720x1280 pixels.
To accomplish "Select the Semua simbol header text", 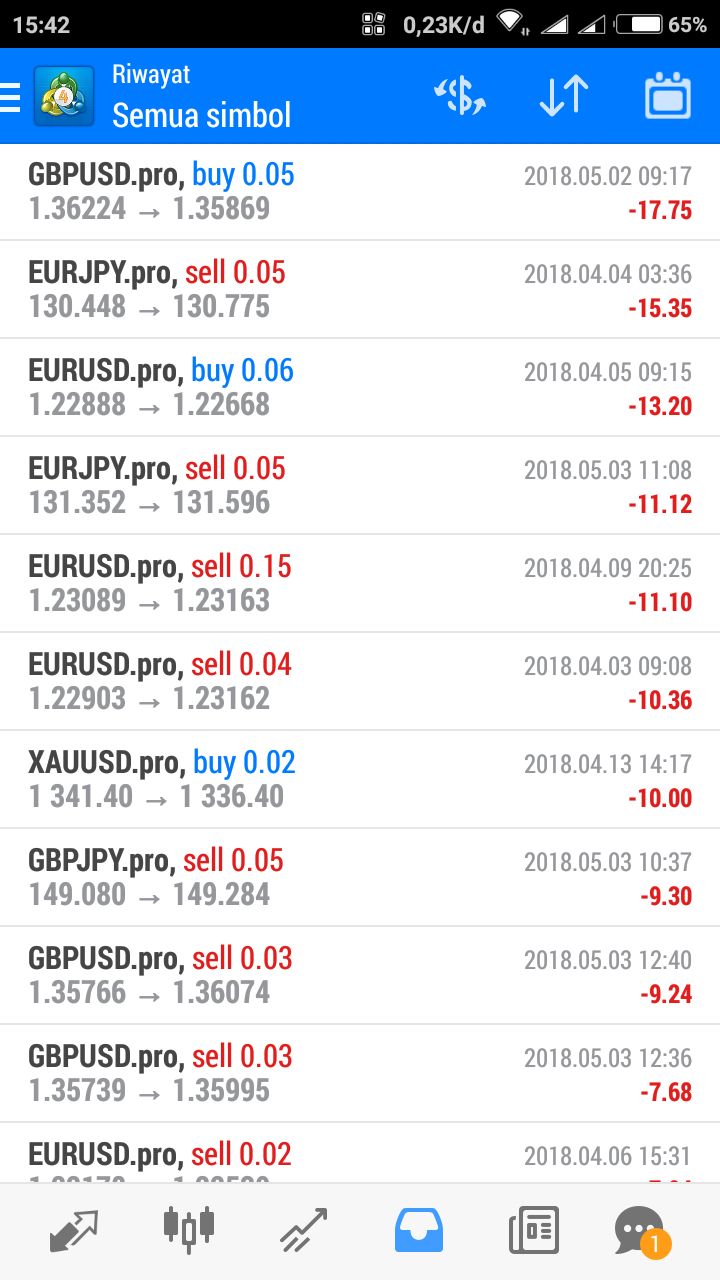I will point(175,115).
